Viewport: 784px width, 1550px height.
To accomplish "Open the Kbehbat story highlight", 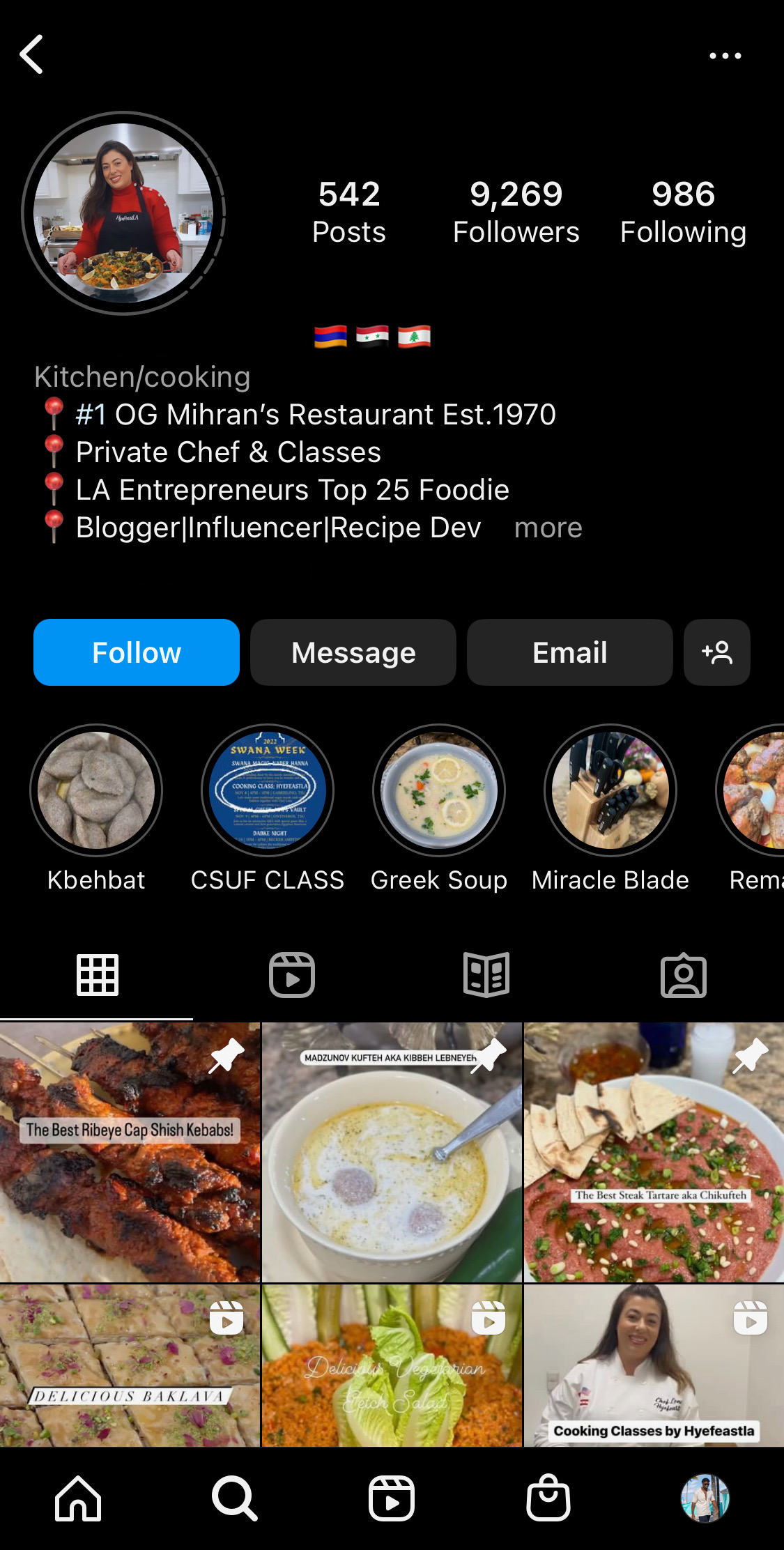I will (x=96, y=790).
